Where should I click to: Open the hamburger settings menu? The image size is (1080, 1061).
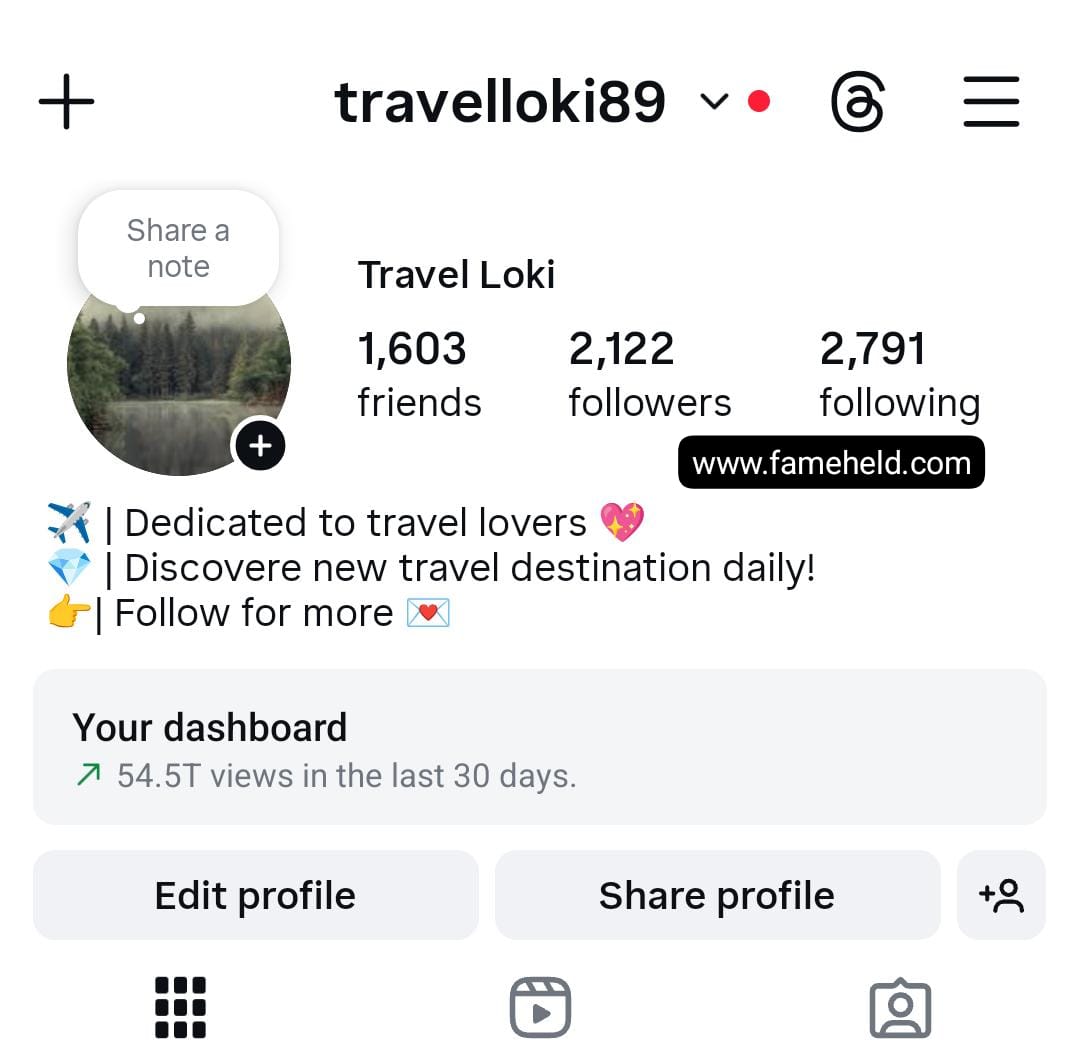pyautogui.click(x=991, y=102)
